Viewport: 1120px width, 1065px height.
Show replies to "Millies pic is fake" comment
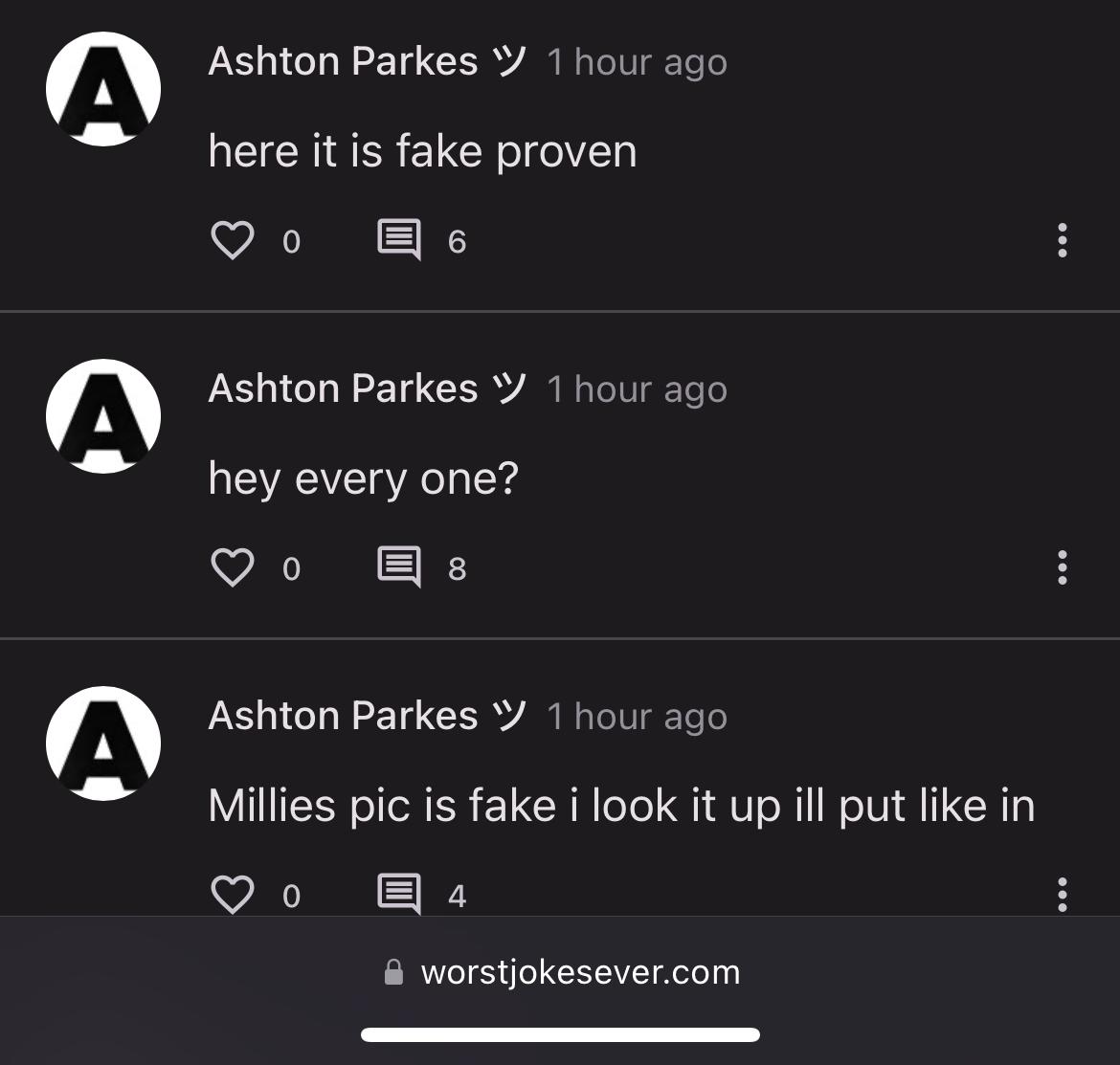click(x=399, y=895)
